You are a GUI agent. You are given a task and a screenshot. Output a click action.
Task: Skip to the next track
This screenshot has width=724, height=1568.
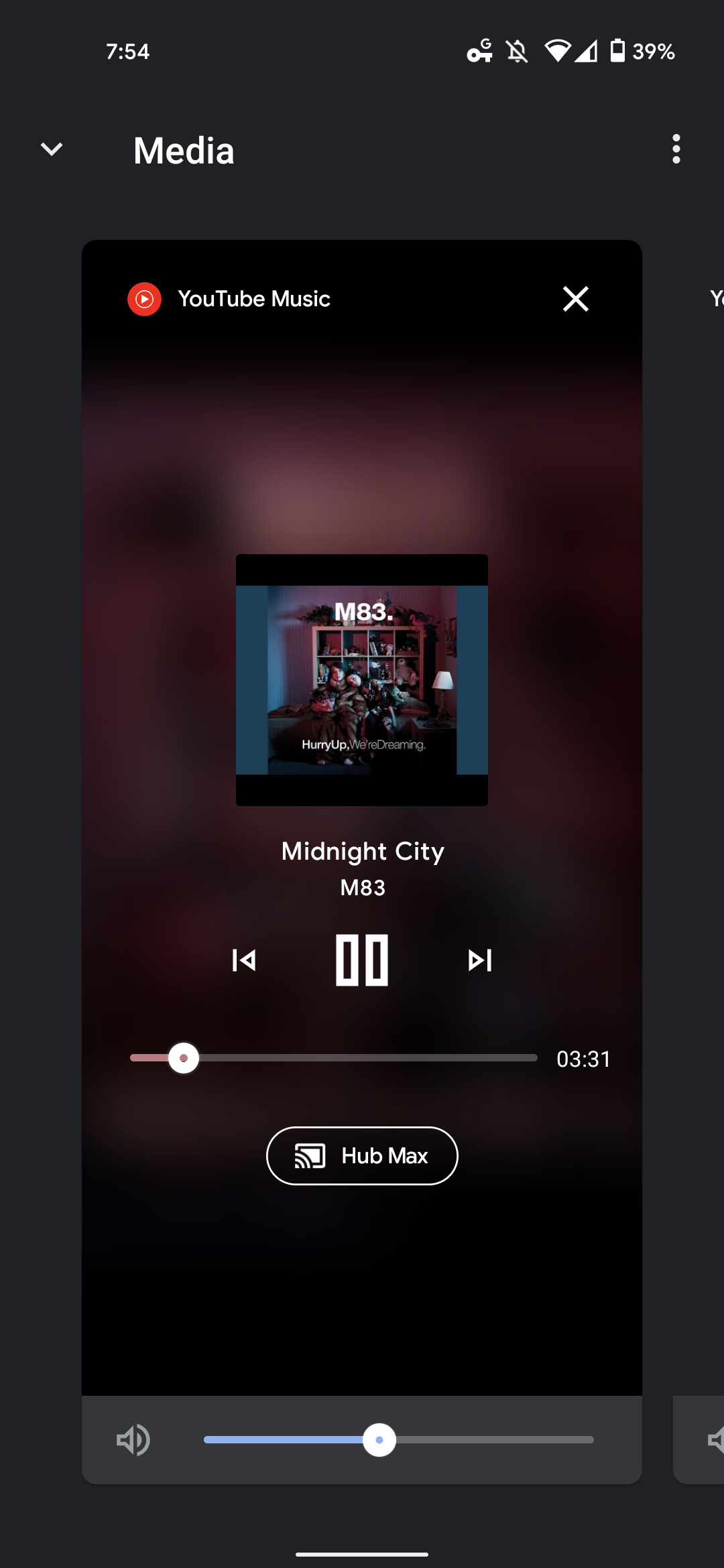pos(480,960)
